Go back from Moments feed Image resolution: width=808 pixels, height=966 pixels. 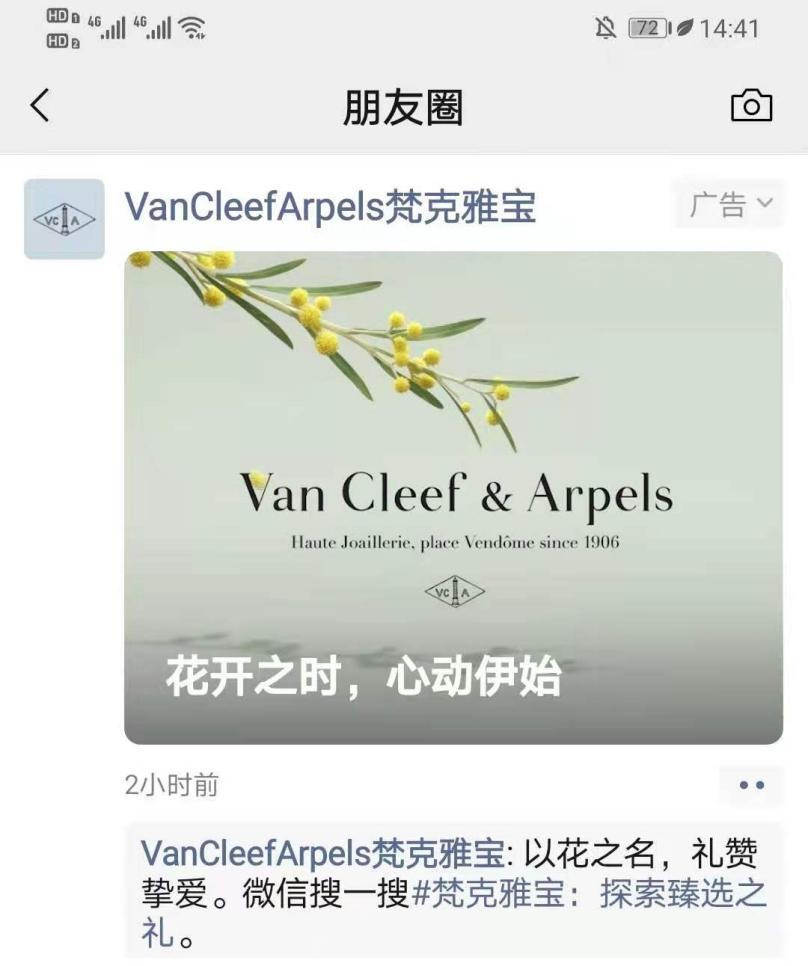pos(40,105)
